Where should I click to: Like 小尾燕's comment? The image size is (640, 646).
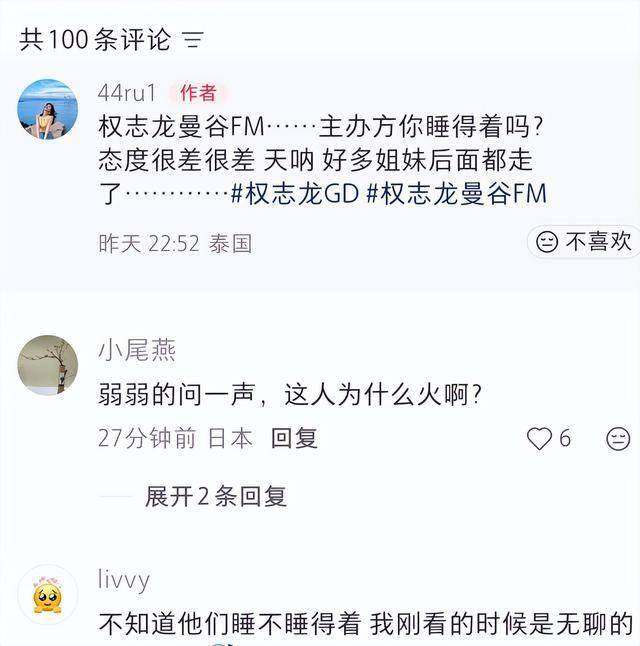(541, 438)
